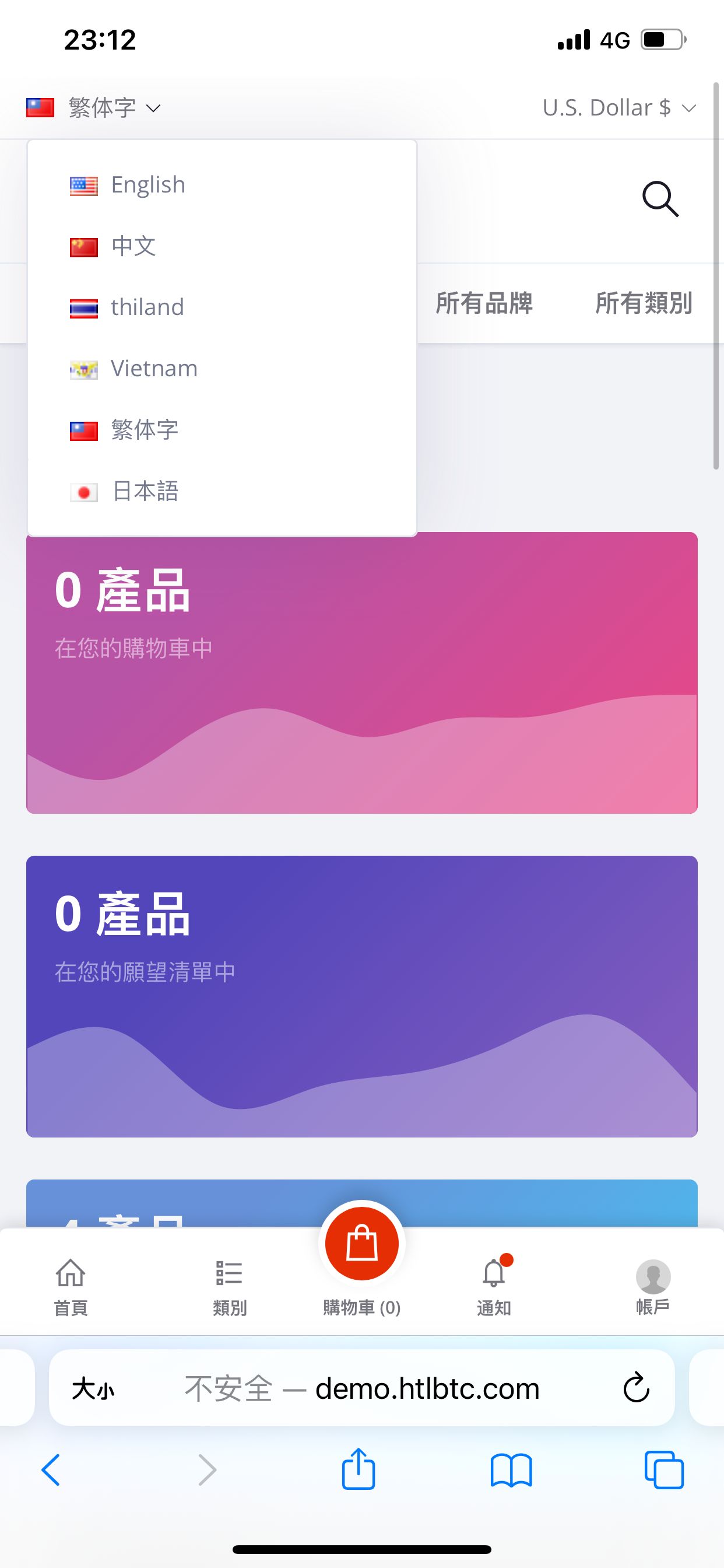The height and width of the screenshot is (1568, 724).
Task: Open Safari bookmarks
Action: (511, 1469)
